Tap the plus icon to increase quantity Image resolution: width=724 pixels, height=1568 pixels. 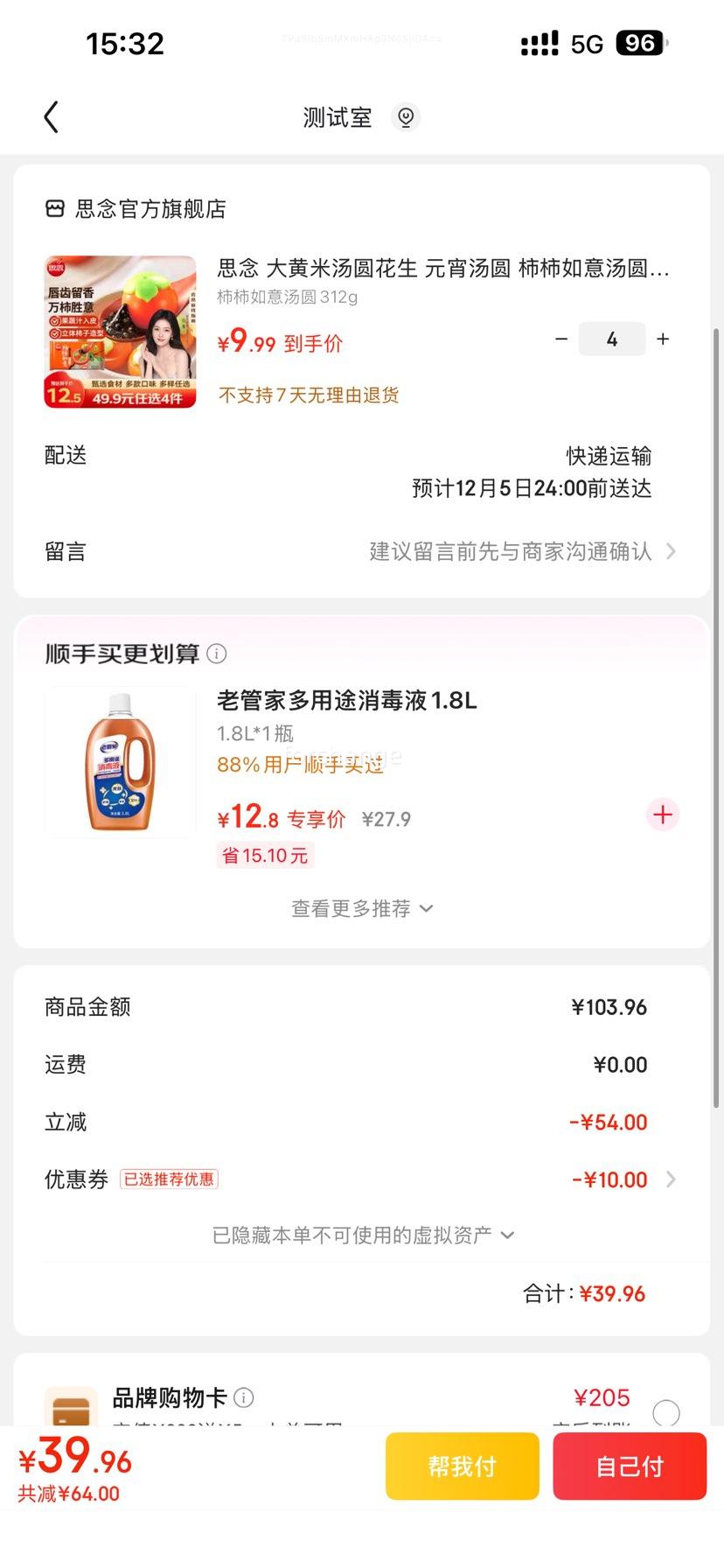tap(662, 339)
